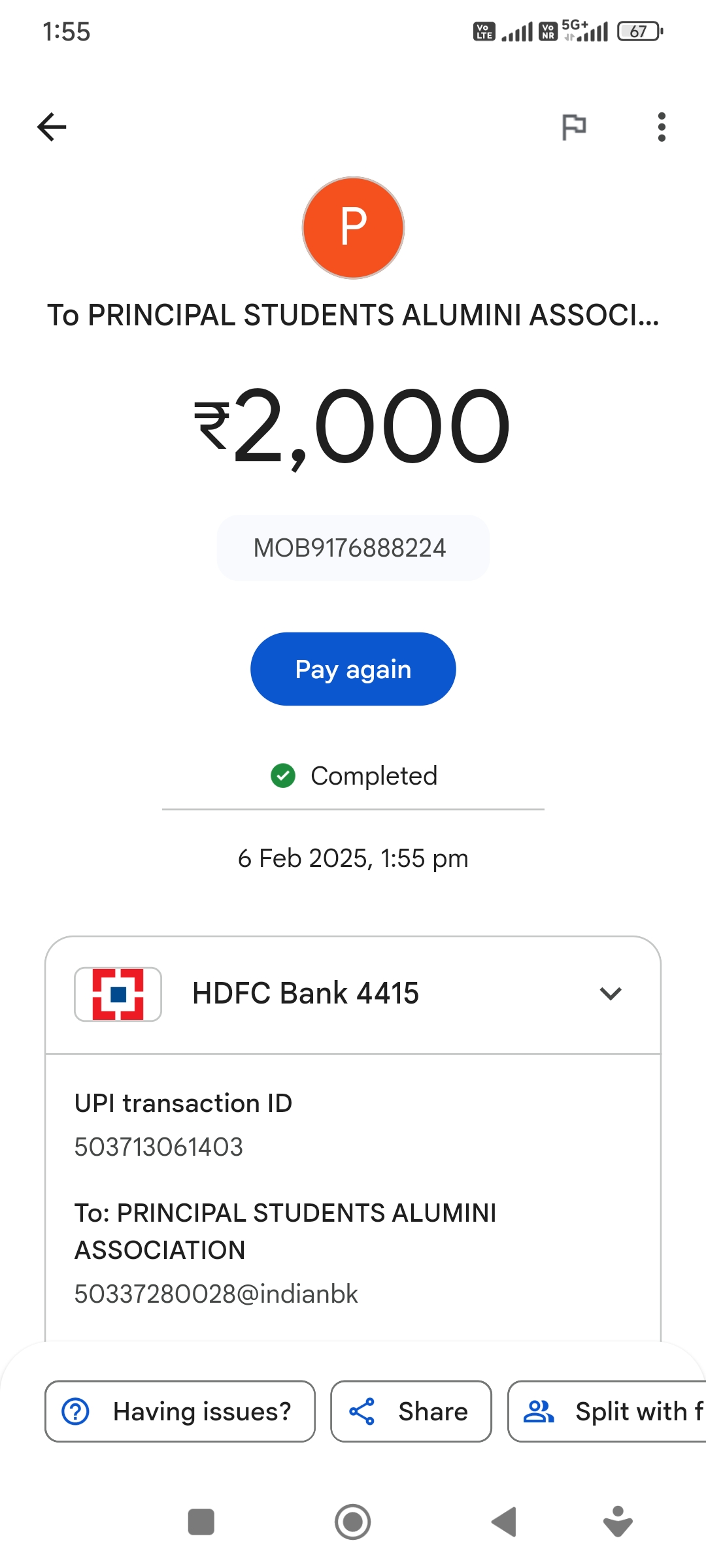Open the recipient's orange P avatar
Image resolution: width=706 pixels, height=1568 pixels.
click(x=353, y=227)
